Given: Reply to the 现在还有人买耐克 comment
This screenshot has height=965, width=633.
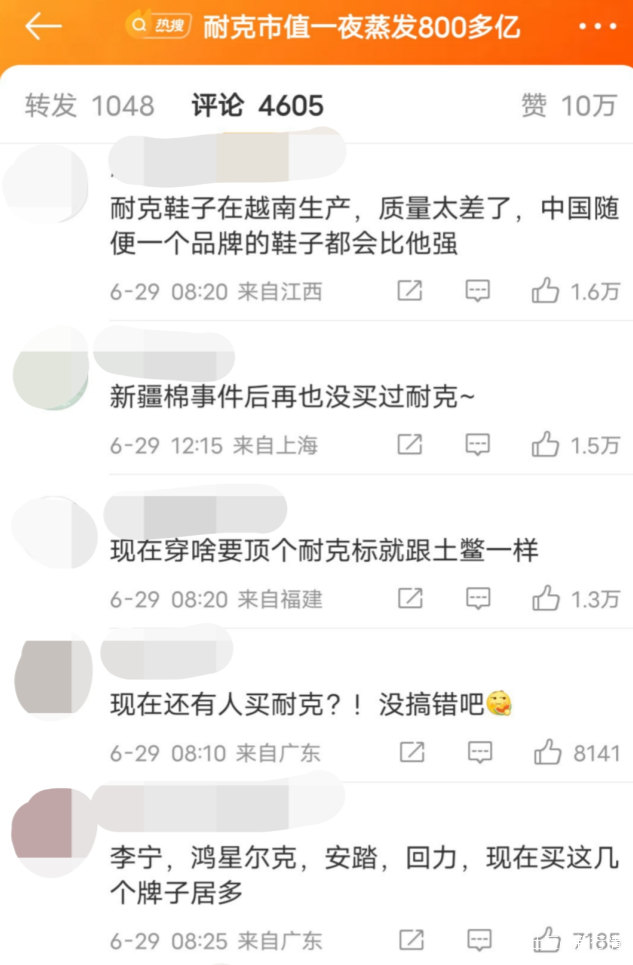Looking at the screenshot, I should tap(480, 751).
